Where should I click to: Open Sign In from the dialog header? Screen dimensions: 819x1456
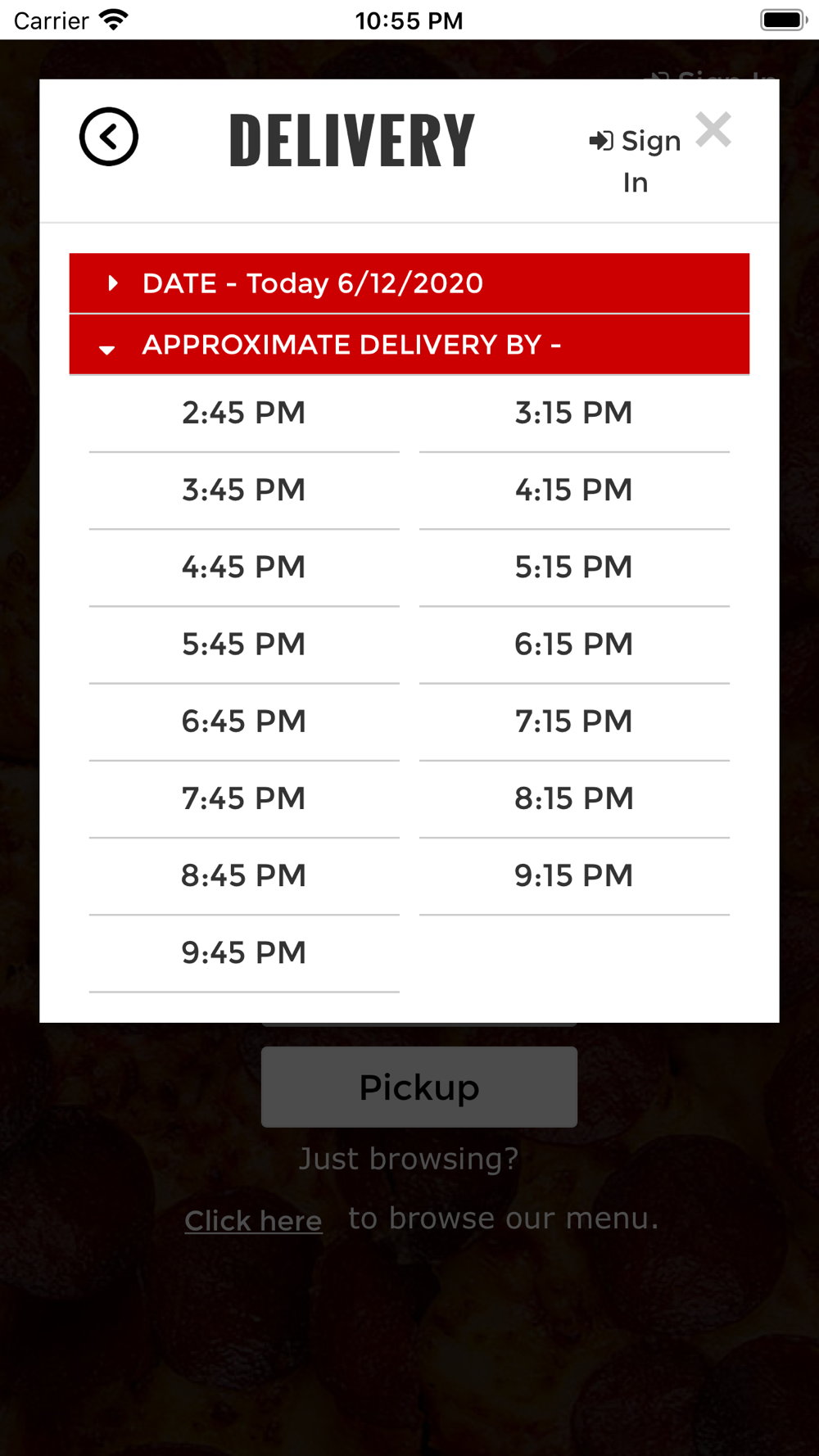coord(636,161)
